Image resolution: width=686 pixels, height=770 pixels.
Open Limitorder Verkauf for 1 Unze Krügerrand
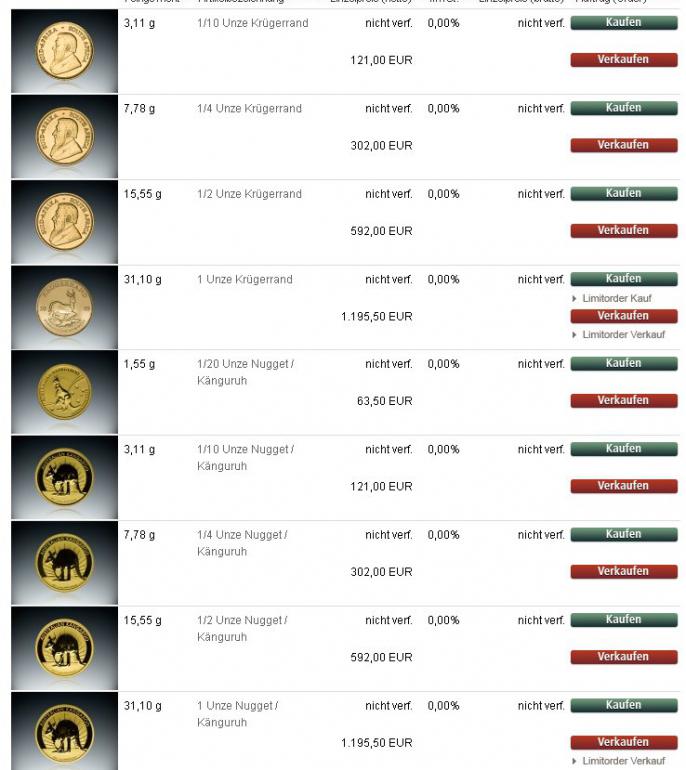(622, 335)
